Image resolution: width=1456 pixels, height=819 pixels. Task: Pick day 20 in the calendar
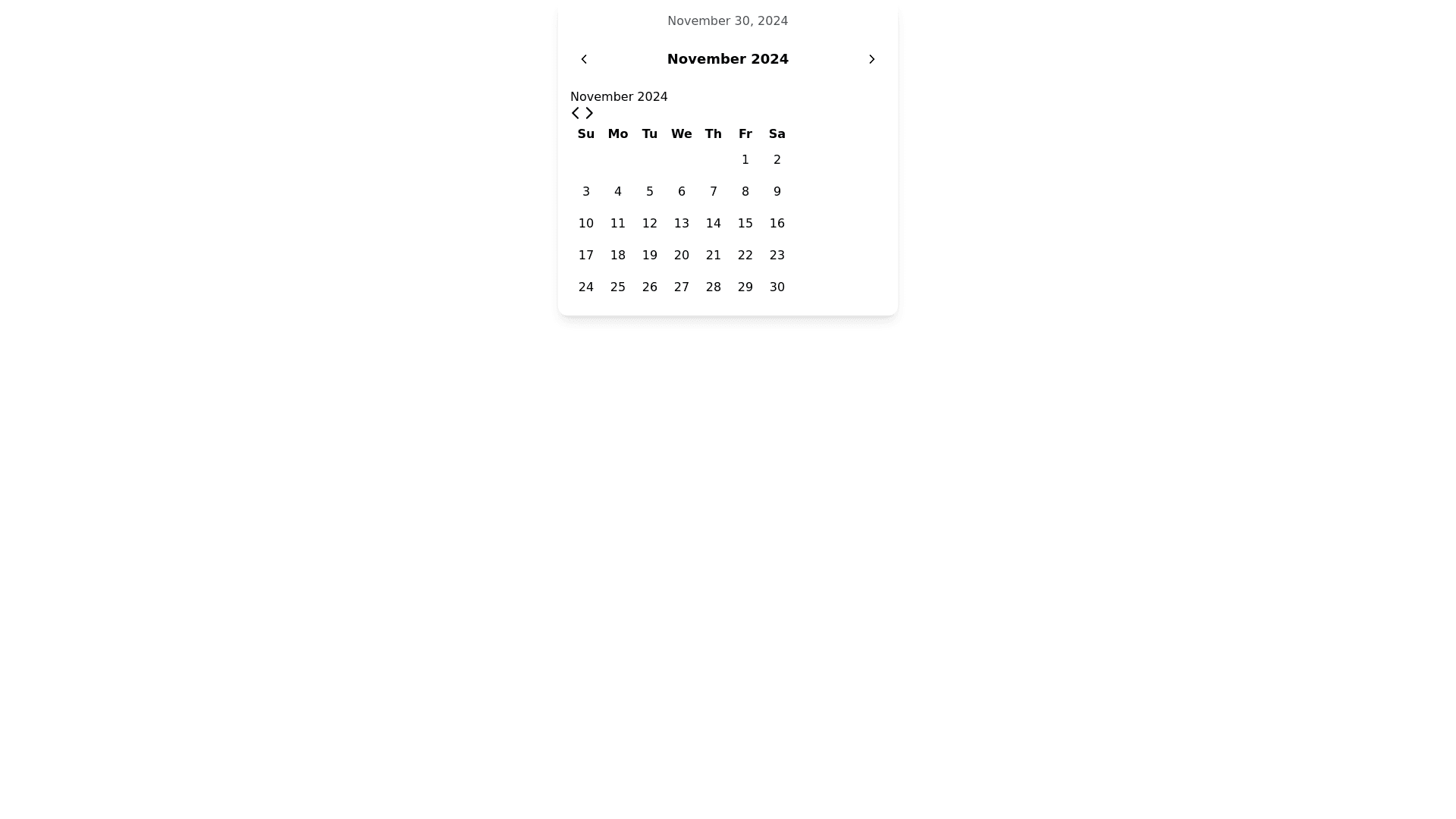[x=682, y=256]
